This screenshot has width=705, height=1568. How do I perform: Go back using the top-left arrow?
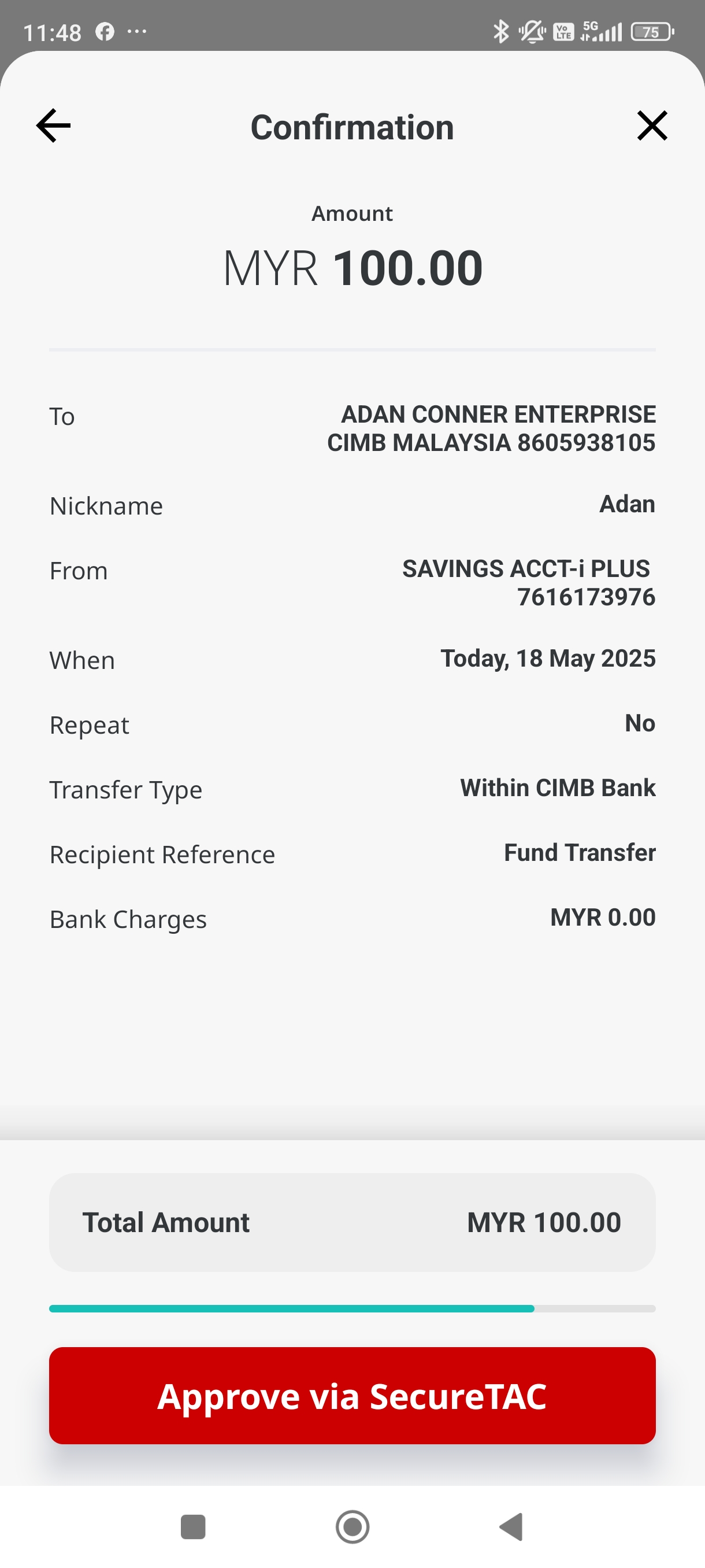coord(54,126)
